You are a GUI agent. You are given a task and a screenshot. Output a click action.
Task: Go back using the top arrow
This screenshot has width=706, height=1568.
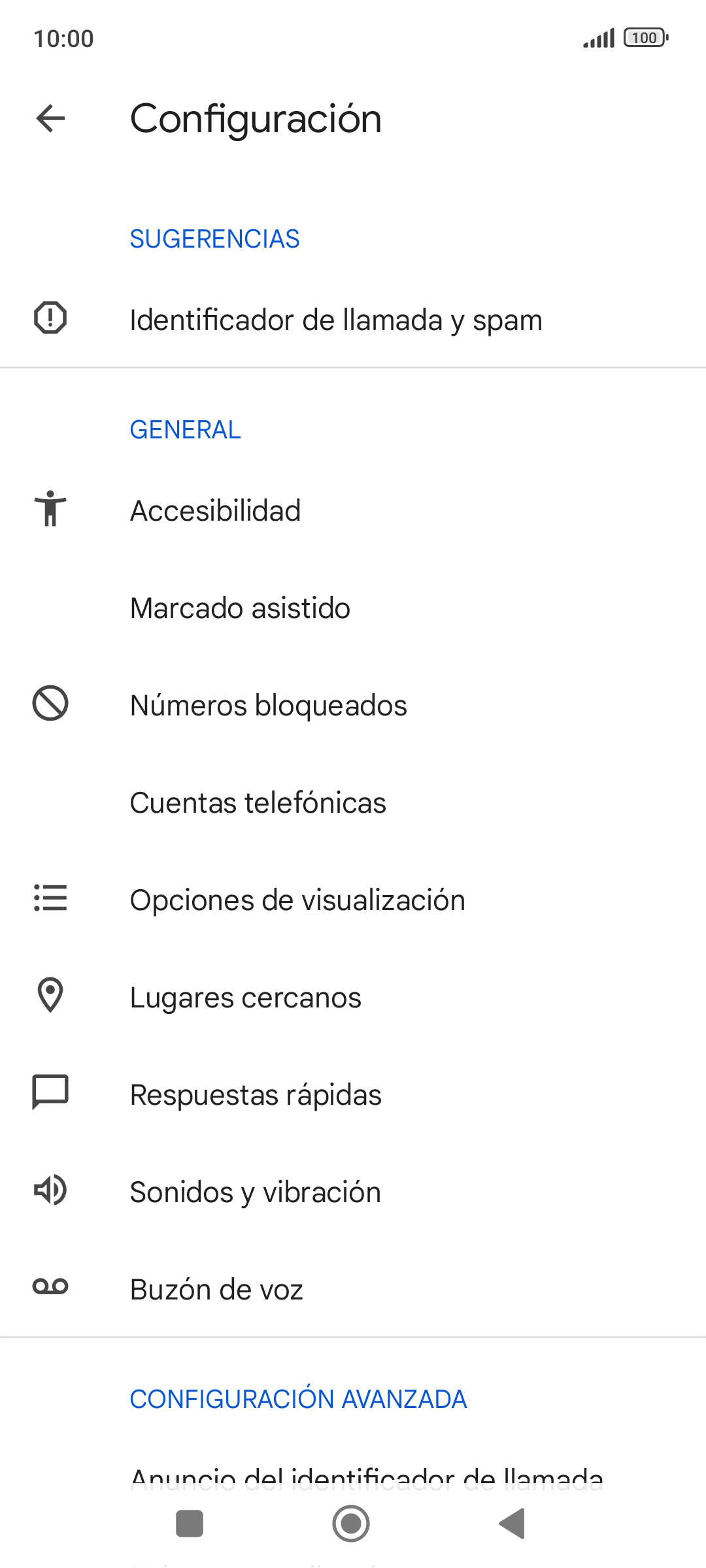pyautogui.click(x=50, y=118)
